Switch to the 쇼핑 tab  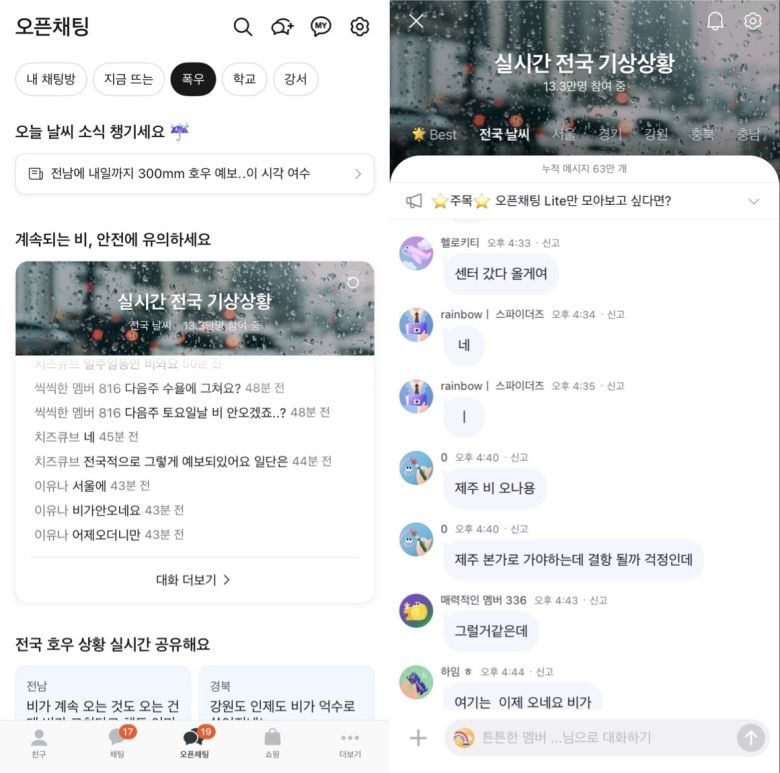(x=272, y=743)
